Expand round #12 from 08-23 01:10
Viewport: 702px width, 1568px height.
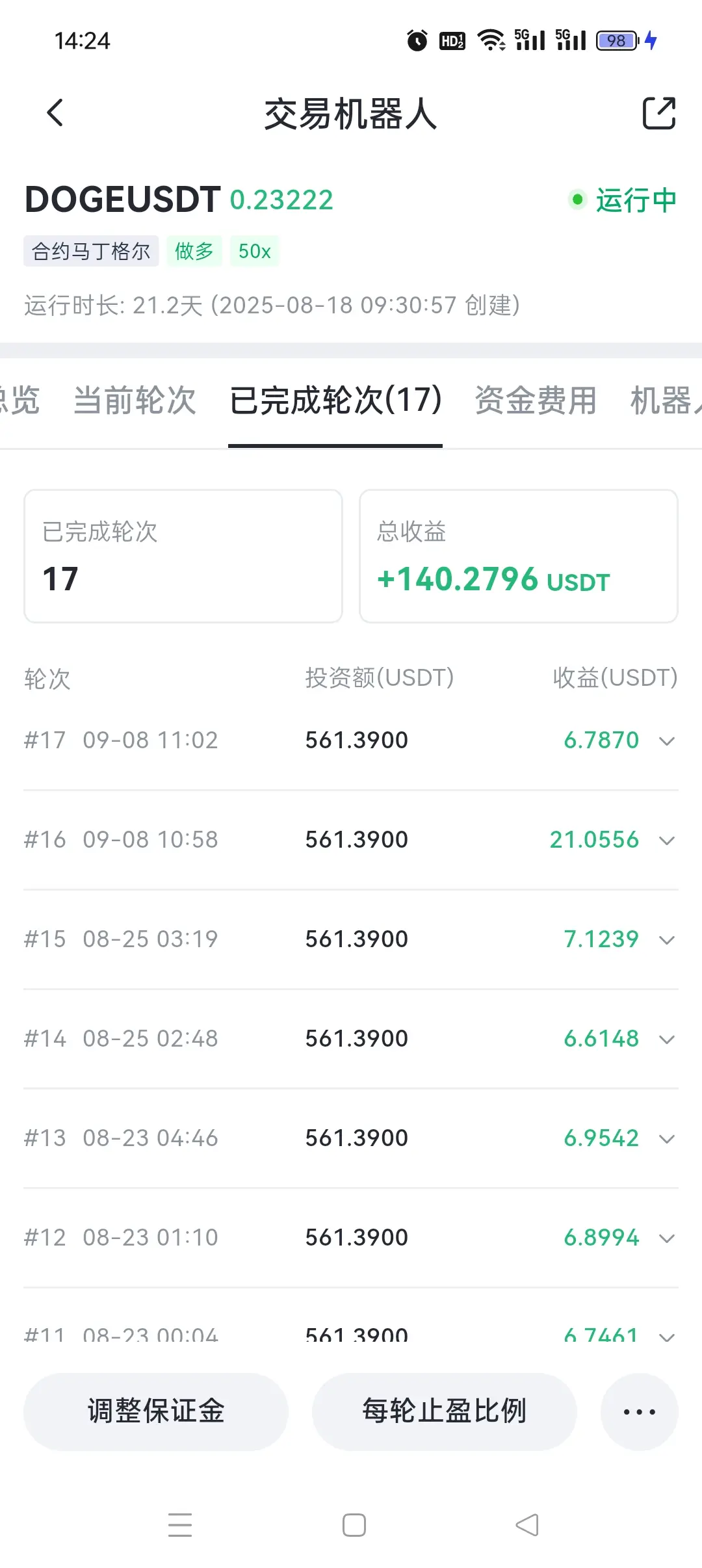(666, 1238)
